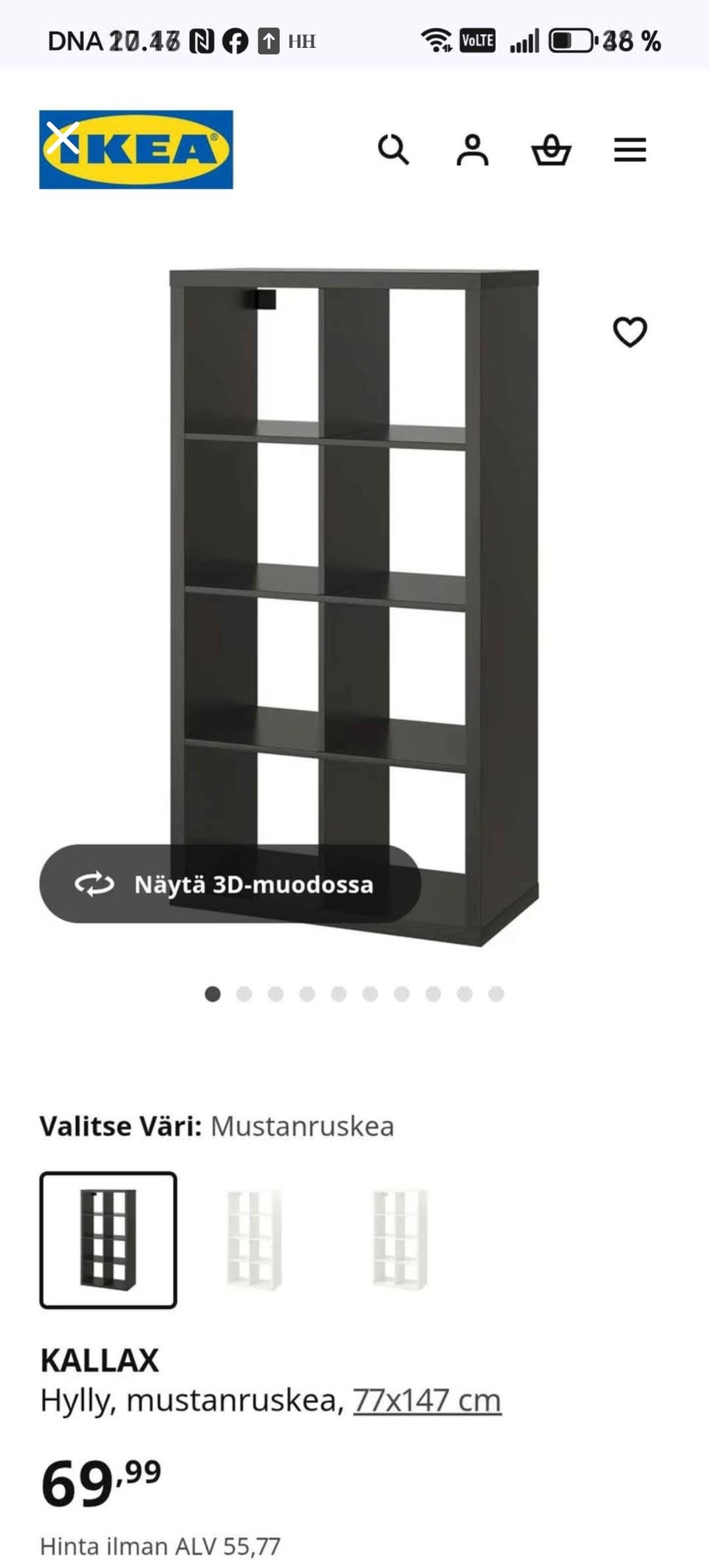Select a middle carousel navigation dot
Image resolution: width=709 pixels, height=1568 pixels.
point(338,995)
